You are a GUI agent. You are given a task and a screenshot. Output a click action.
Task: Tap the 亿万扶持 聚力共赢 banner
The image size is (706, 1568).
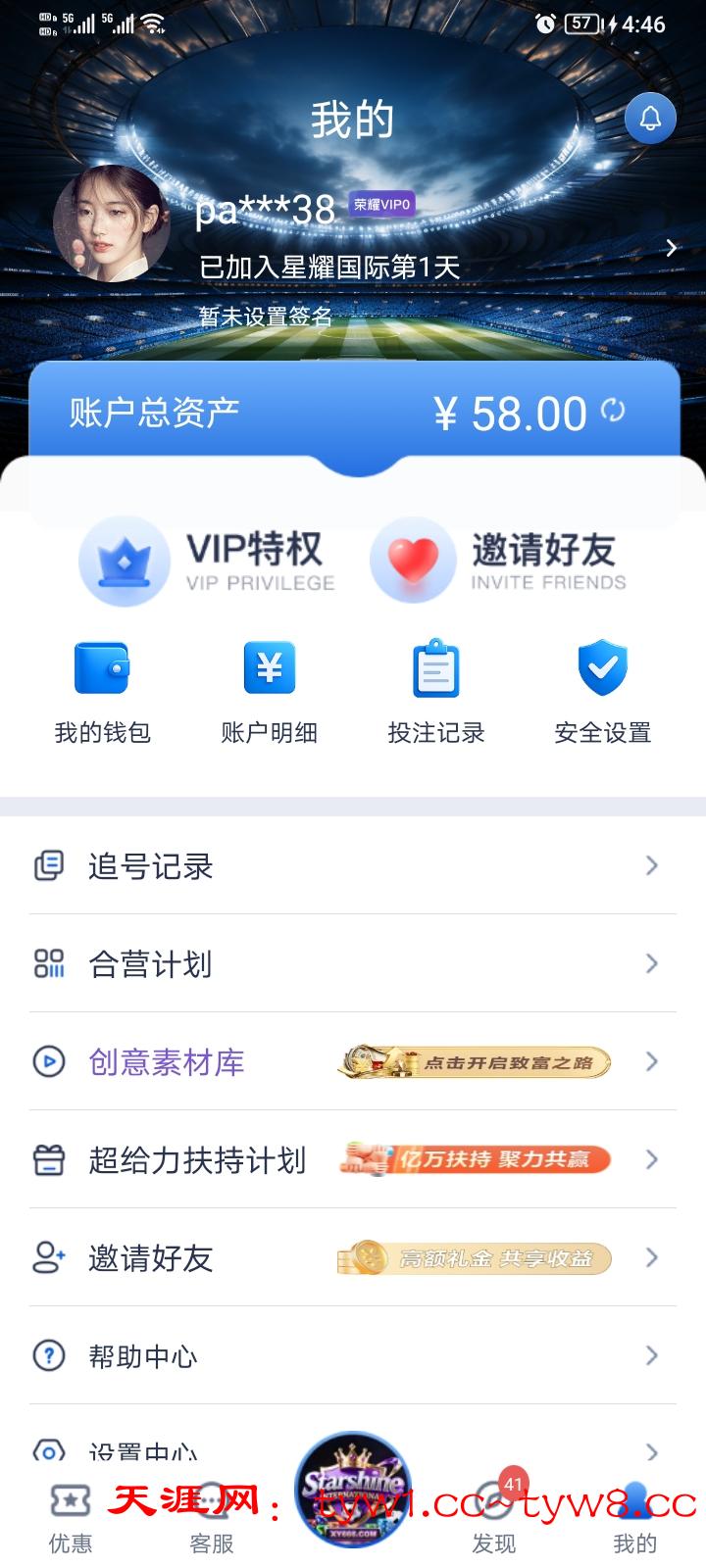click(474, 1160)
